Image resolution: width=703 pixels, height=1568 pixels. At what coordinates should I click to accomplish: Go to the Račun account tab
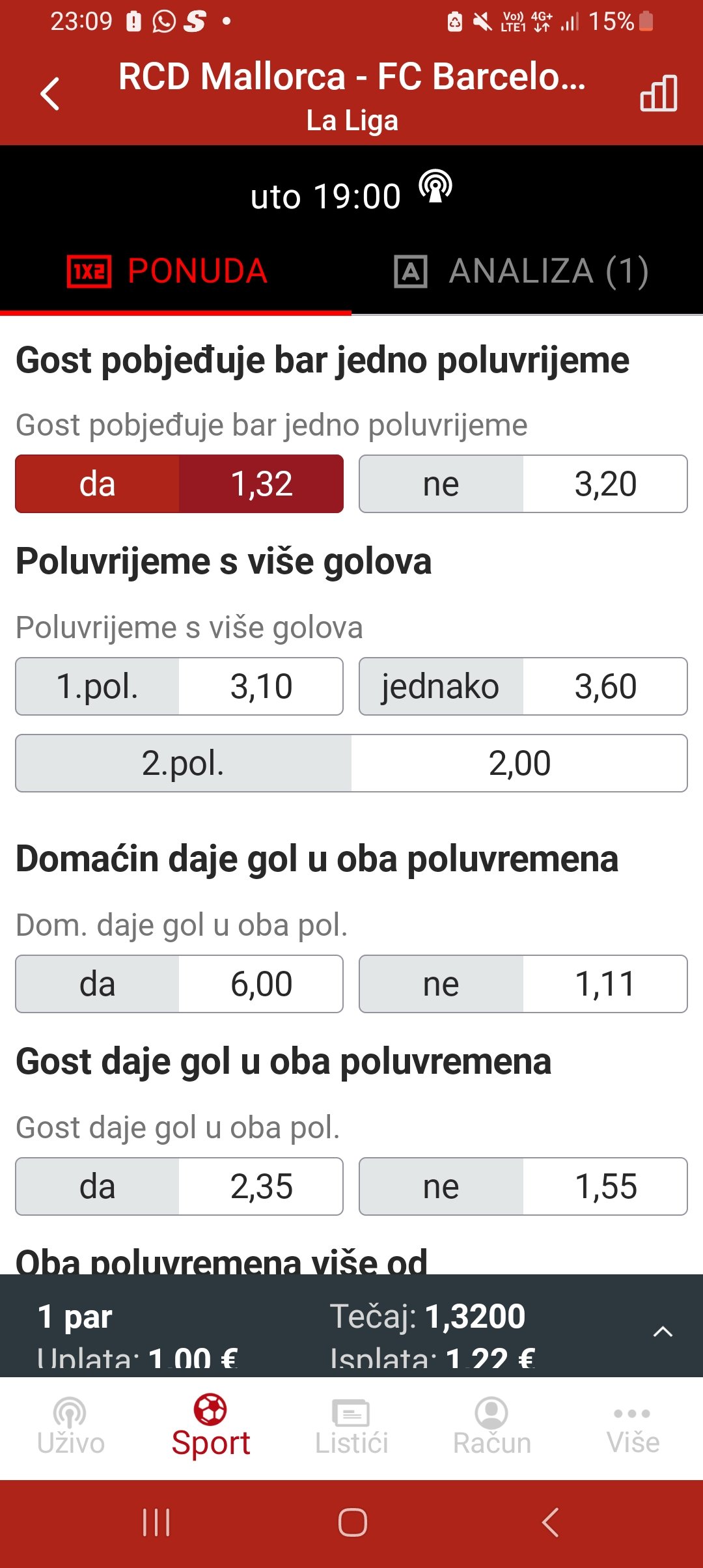491,1427
